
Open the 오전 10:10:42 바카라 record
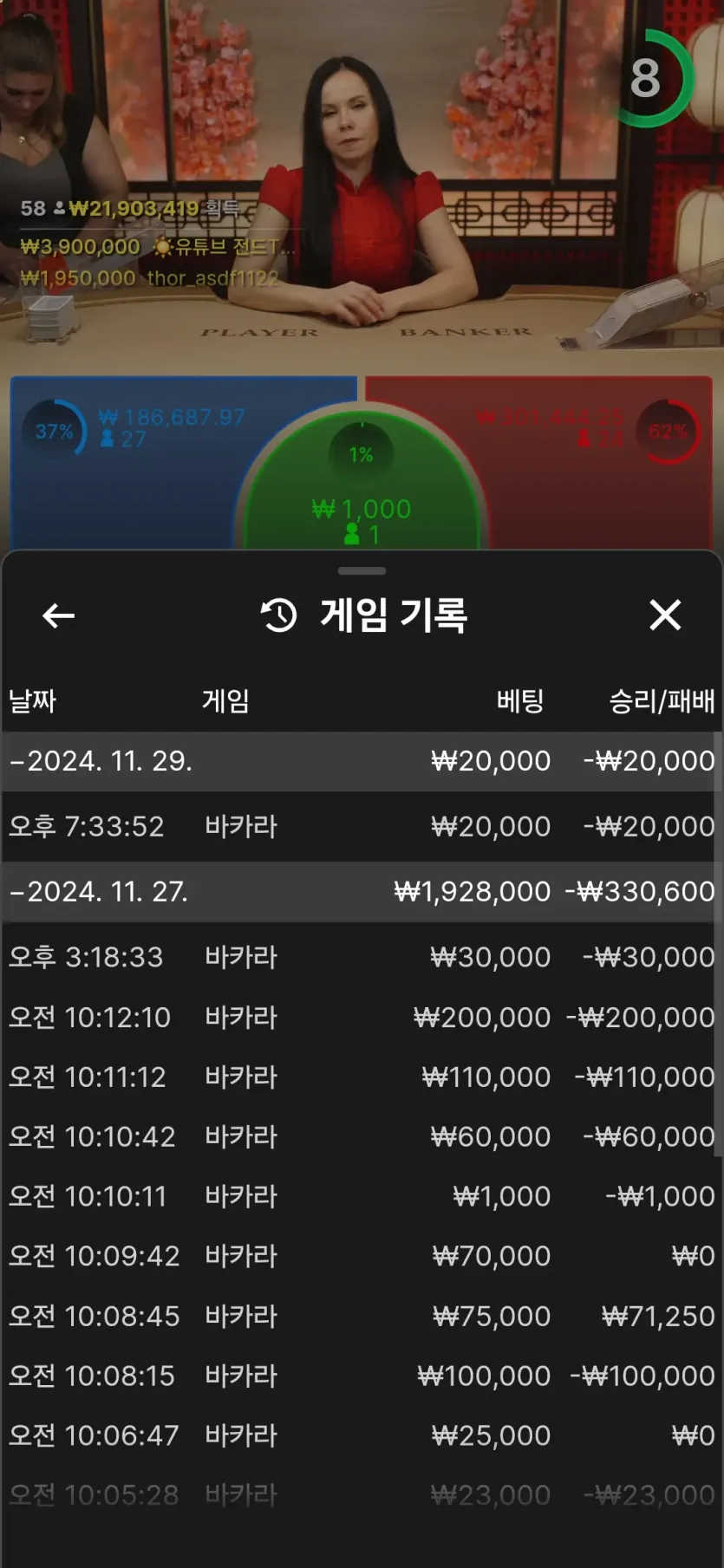[x=361, y=1136]
